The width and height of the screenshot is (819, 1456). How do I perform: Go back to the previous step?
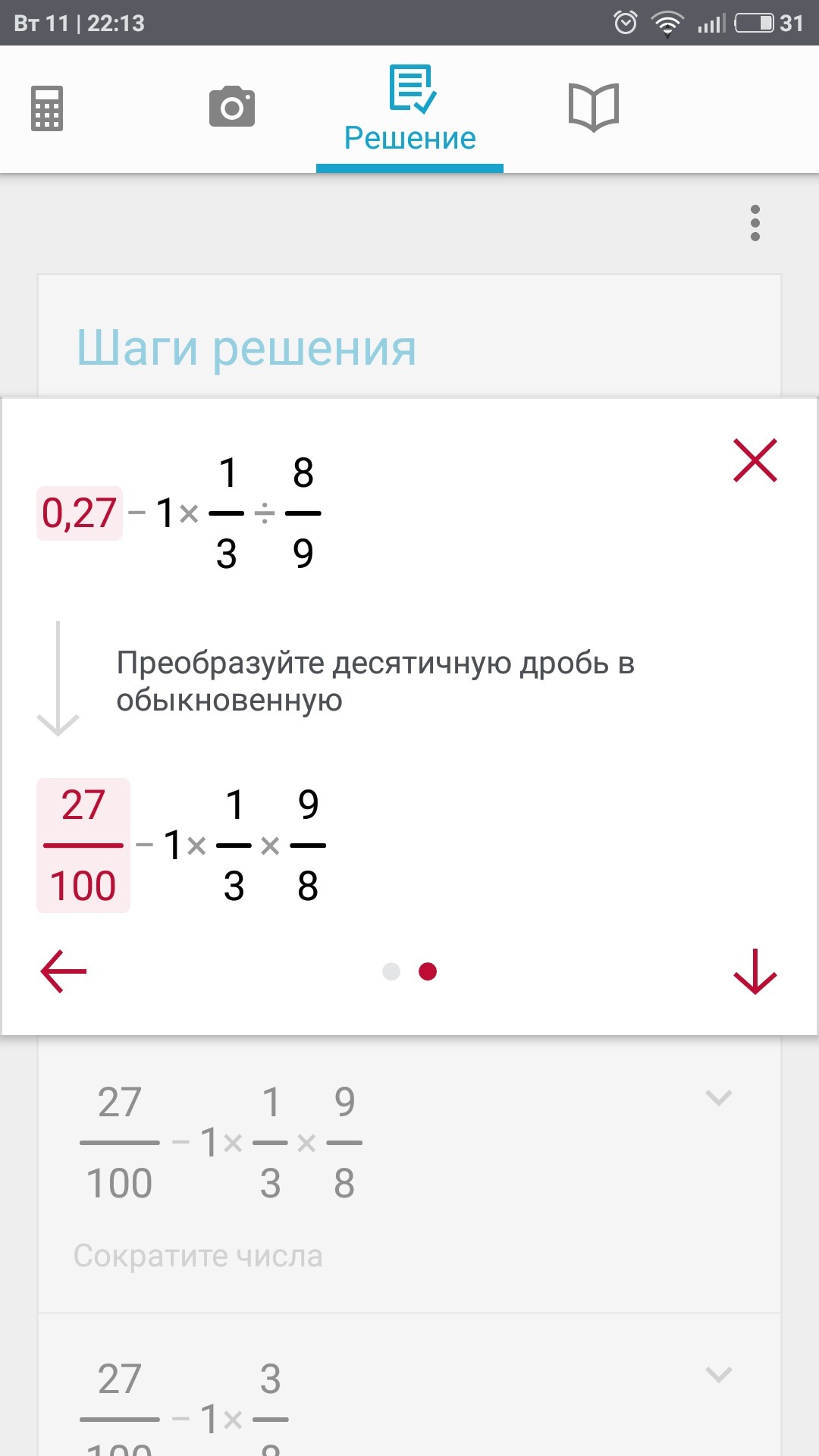pos(64,971)
